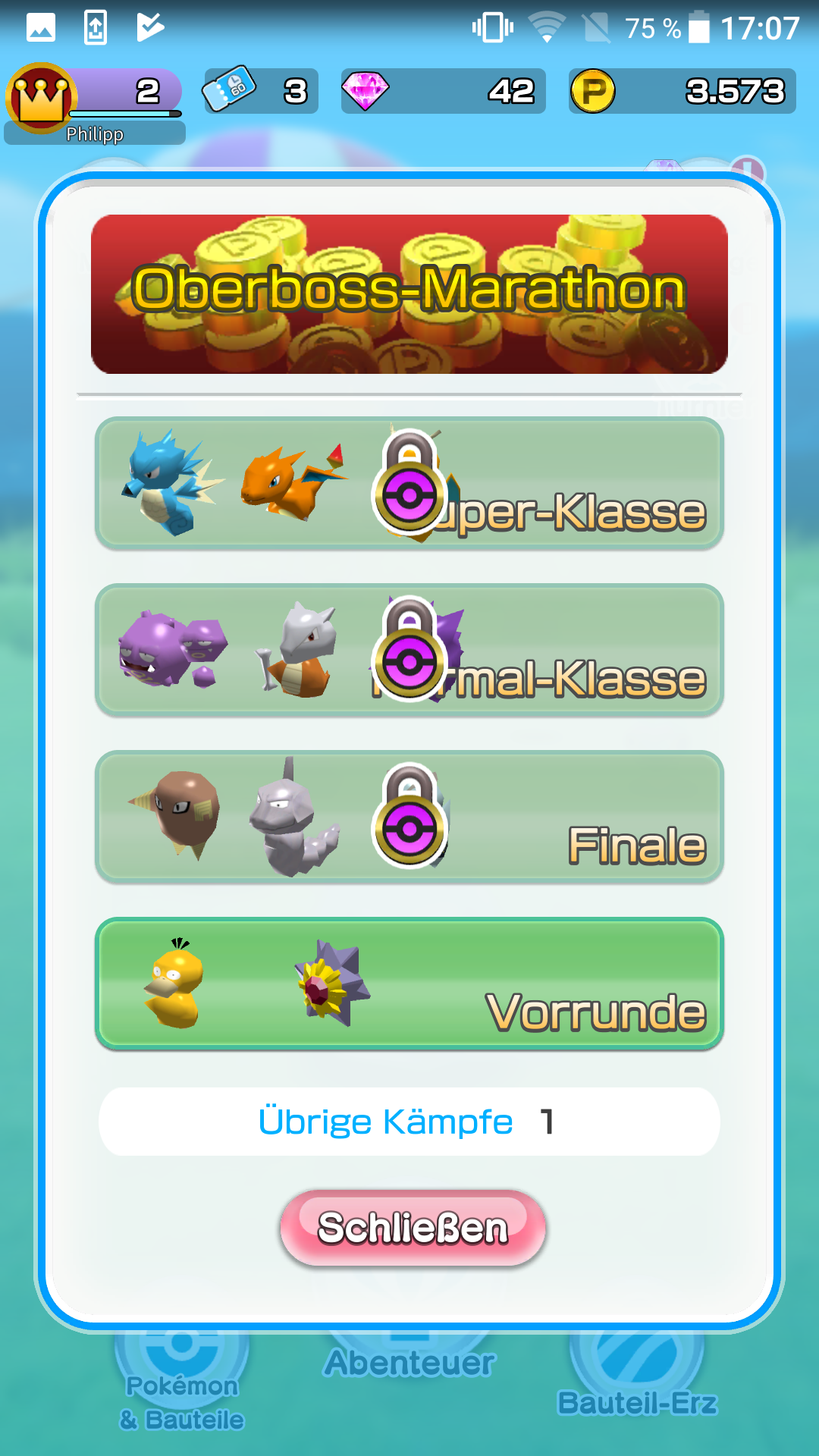Click the Übrige Kämpfe counter field

click(x=409, y=1122)
